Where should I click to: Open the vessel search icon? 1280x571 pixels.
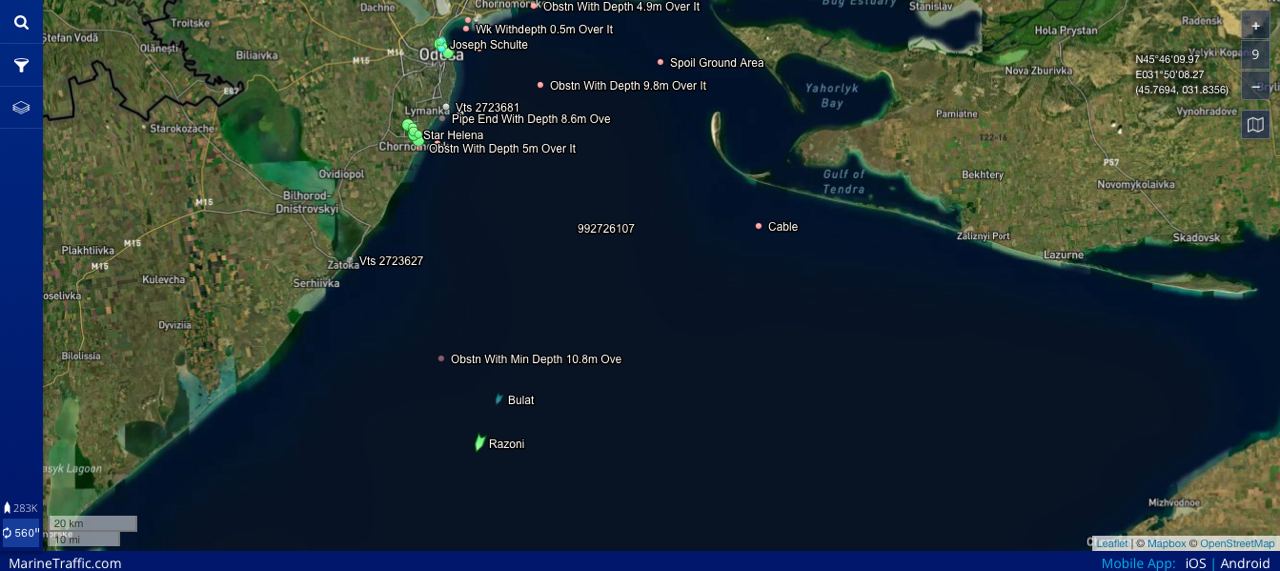(21, 22)
